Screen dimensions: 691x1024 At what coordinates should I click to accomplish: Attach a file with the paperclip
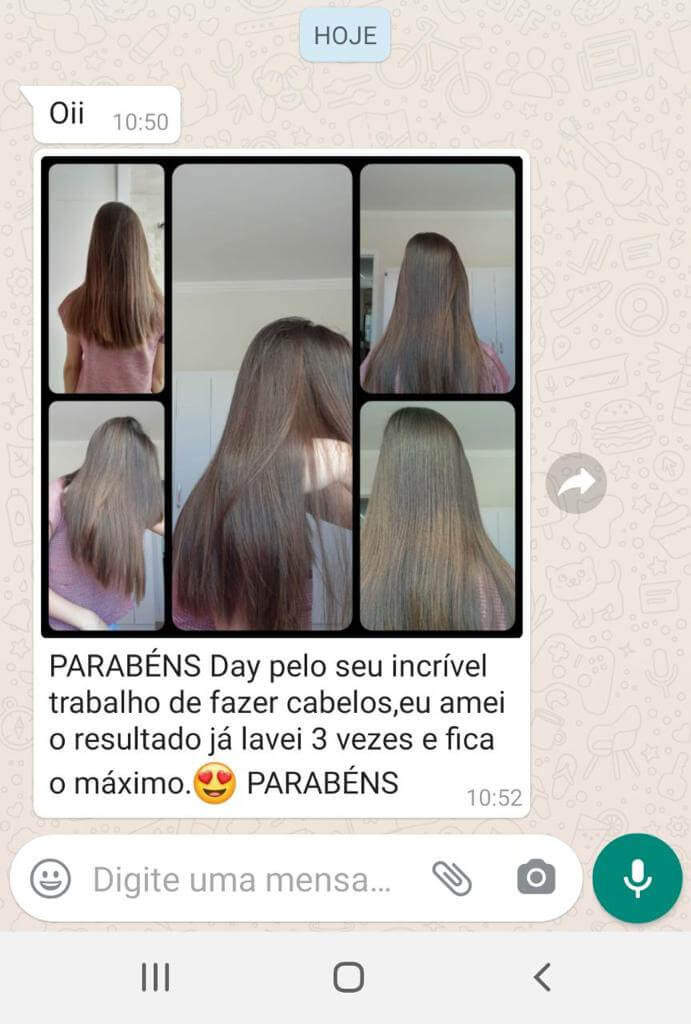pyautogui.click(x=452, y=878)
